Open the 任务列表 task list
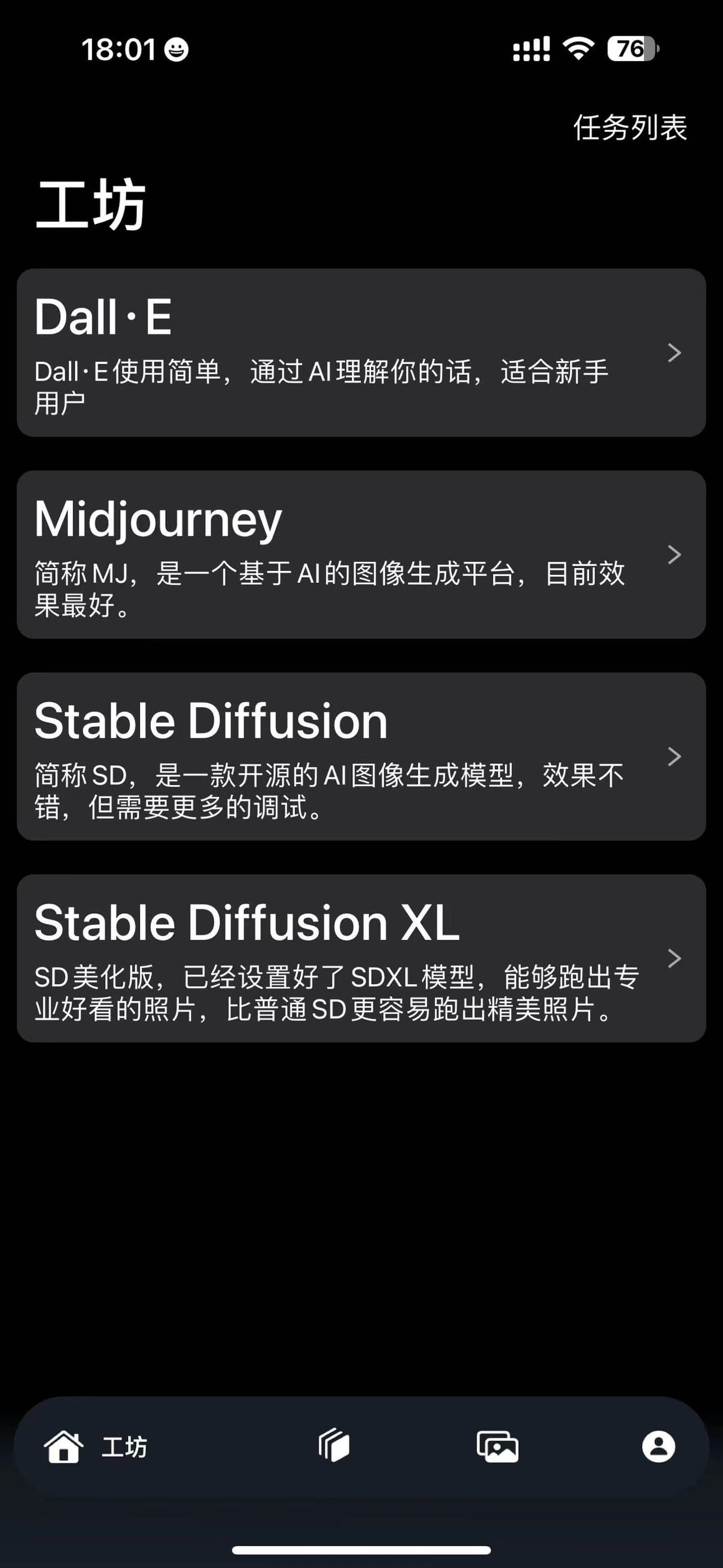Screen dimensions: 723x1568 [x=630, y=128]
